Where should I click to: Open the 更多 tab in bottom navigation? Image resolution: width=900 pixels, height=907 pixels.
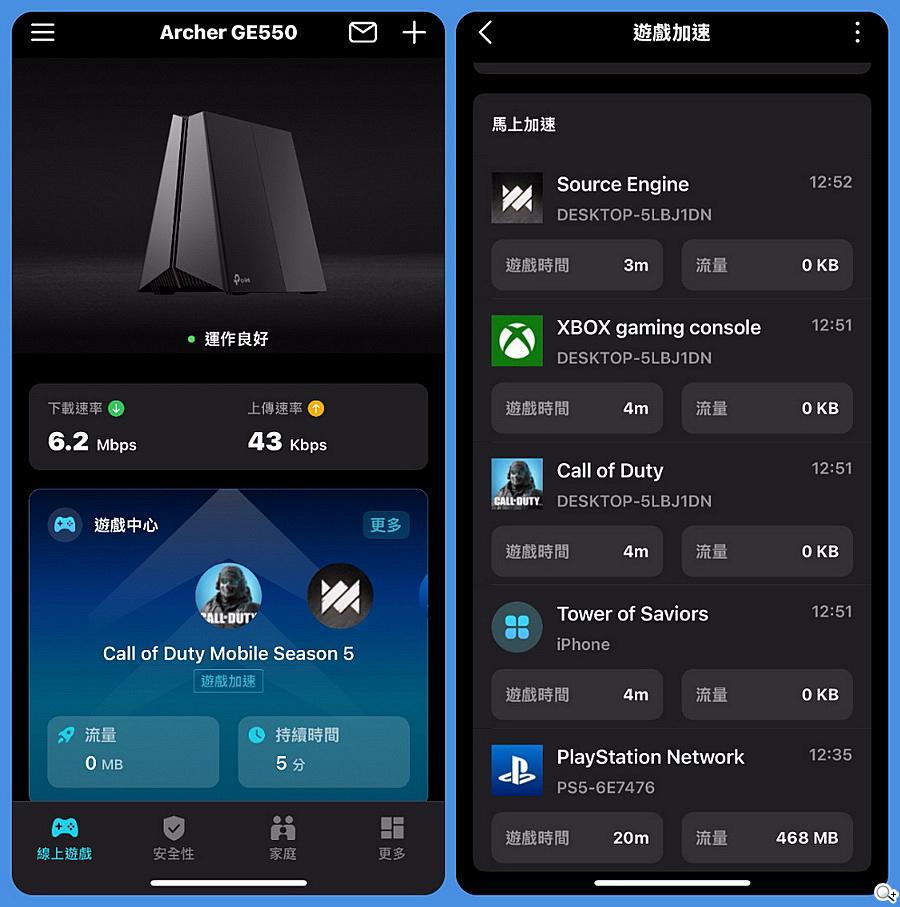click(392, 838)
